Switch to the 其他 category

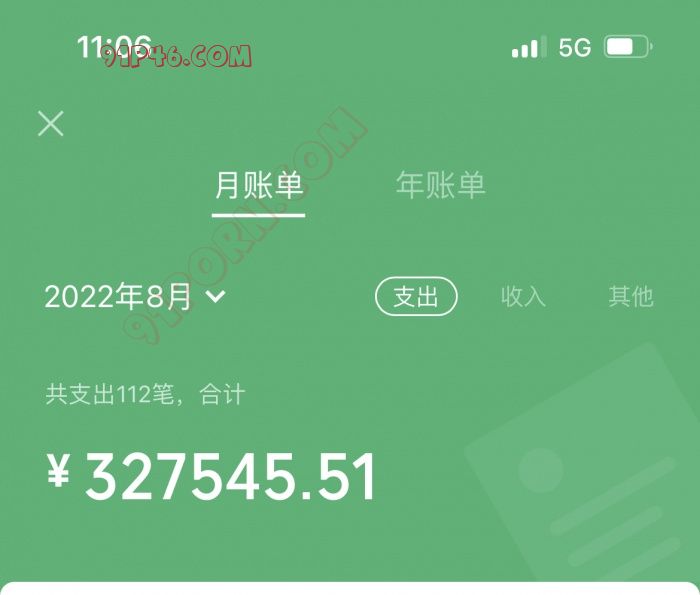pyautogui.click(x=630, y=296)
